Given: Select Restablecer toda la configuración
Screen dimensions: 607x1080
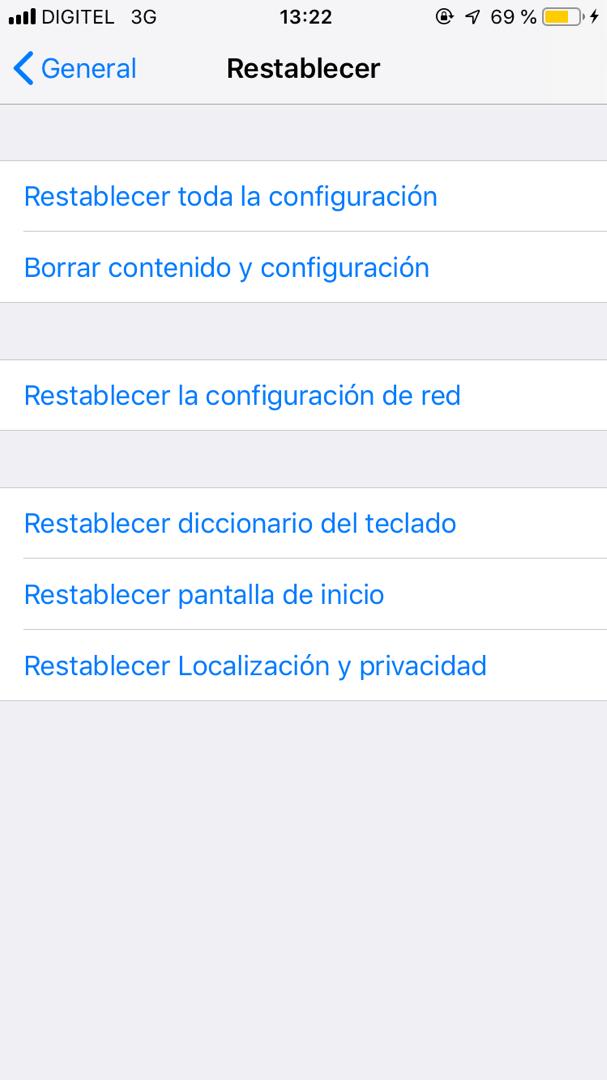Looking at the screenshot, I should [x=230, y=196].
